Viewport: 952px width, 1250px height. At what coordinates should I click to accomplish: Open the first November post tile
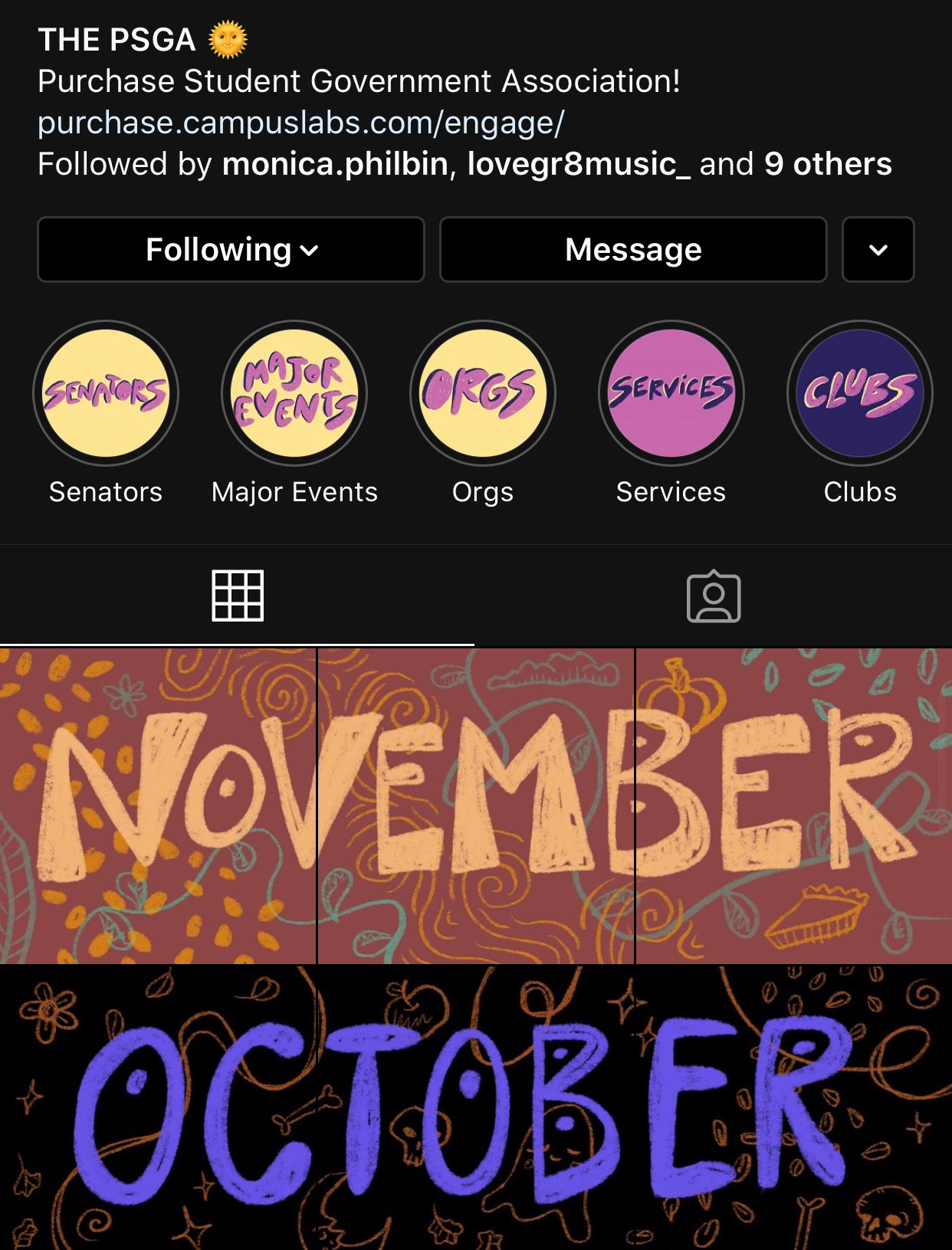coord(158,805)
